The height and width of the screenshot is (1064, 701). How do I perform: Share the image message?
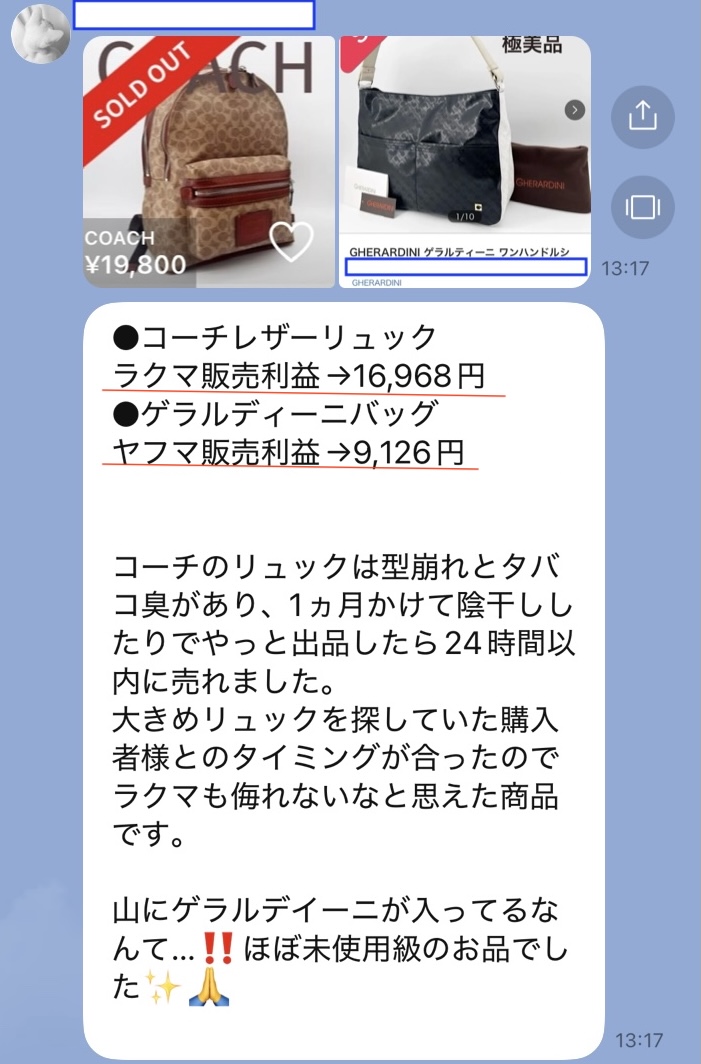click(x=642, y=117)
